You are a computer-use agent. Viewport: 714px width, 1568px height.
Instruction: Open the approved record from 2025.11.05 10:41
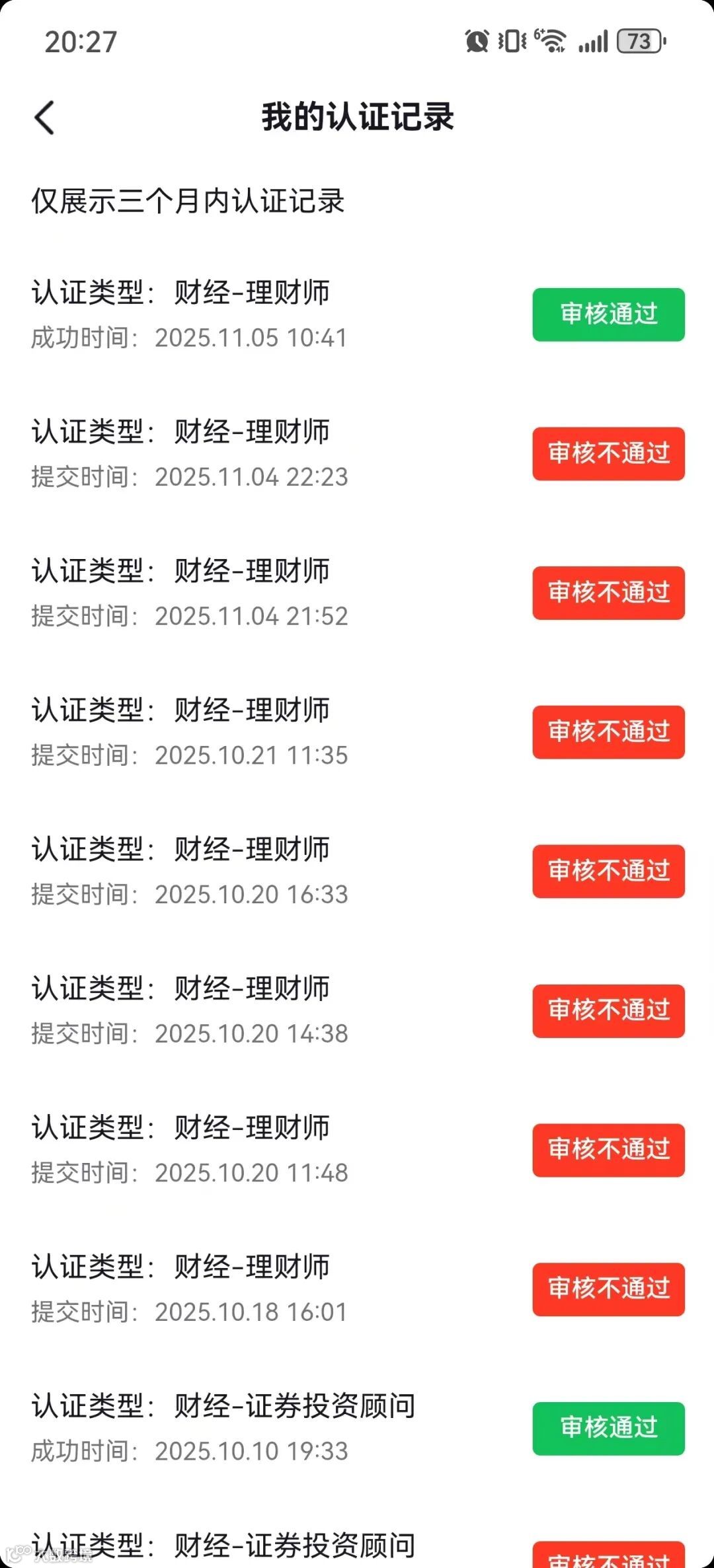608,315
